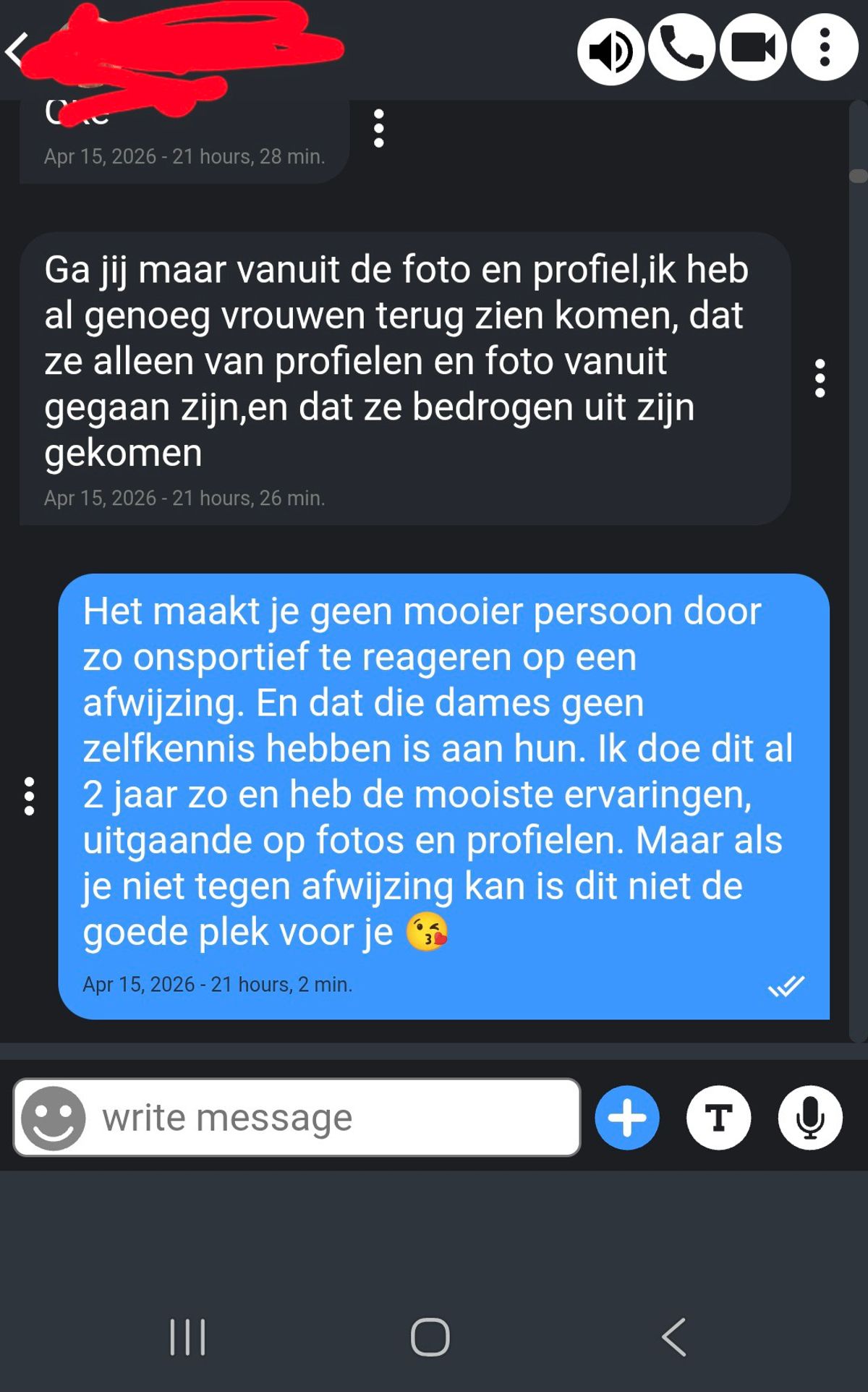This screenshot has height=1392, width=868.
Task: Open recent apps
Action: (x=188, y=1336)
